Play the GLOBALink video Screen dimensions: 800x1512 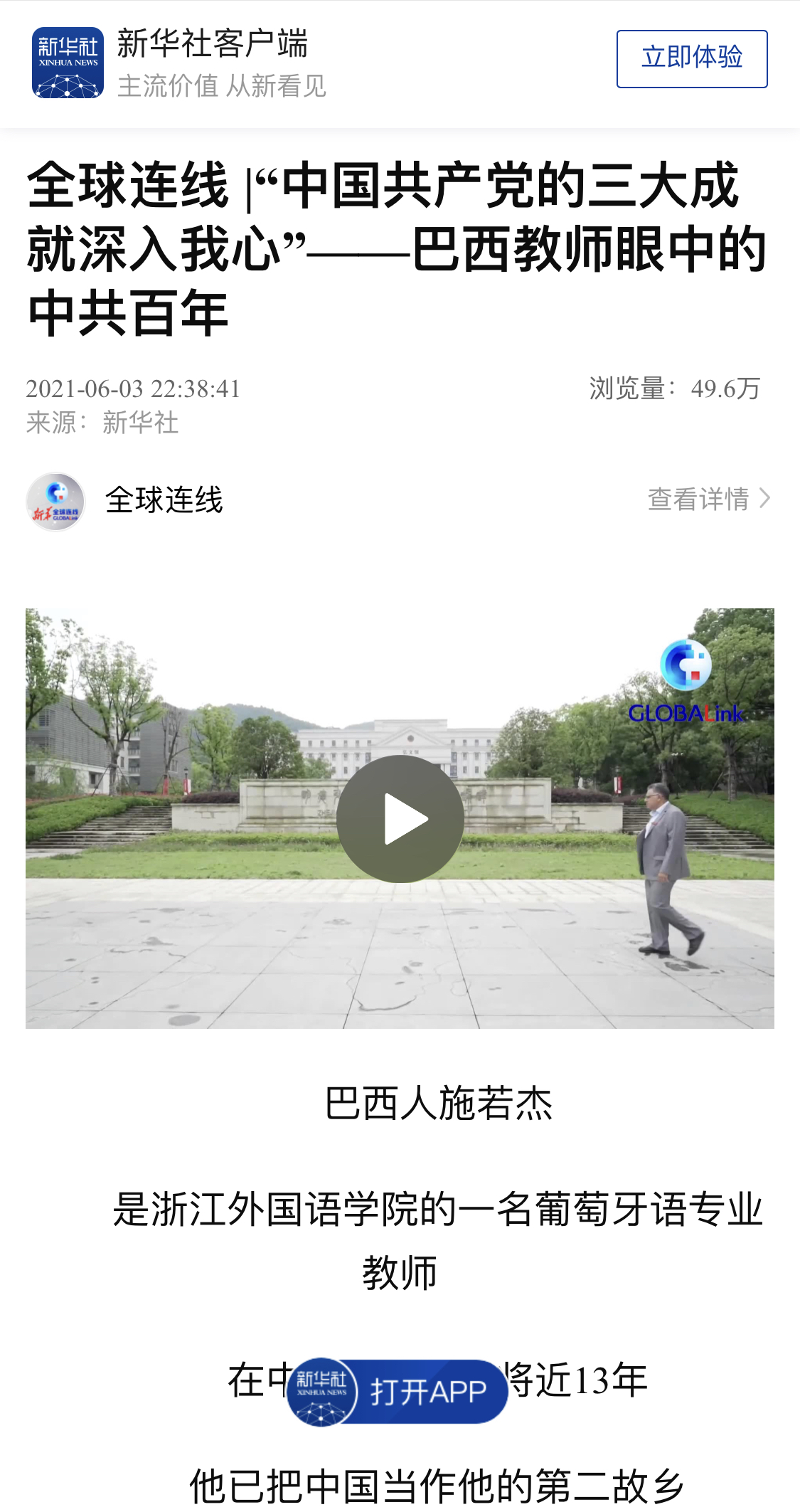coord(400,818)
